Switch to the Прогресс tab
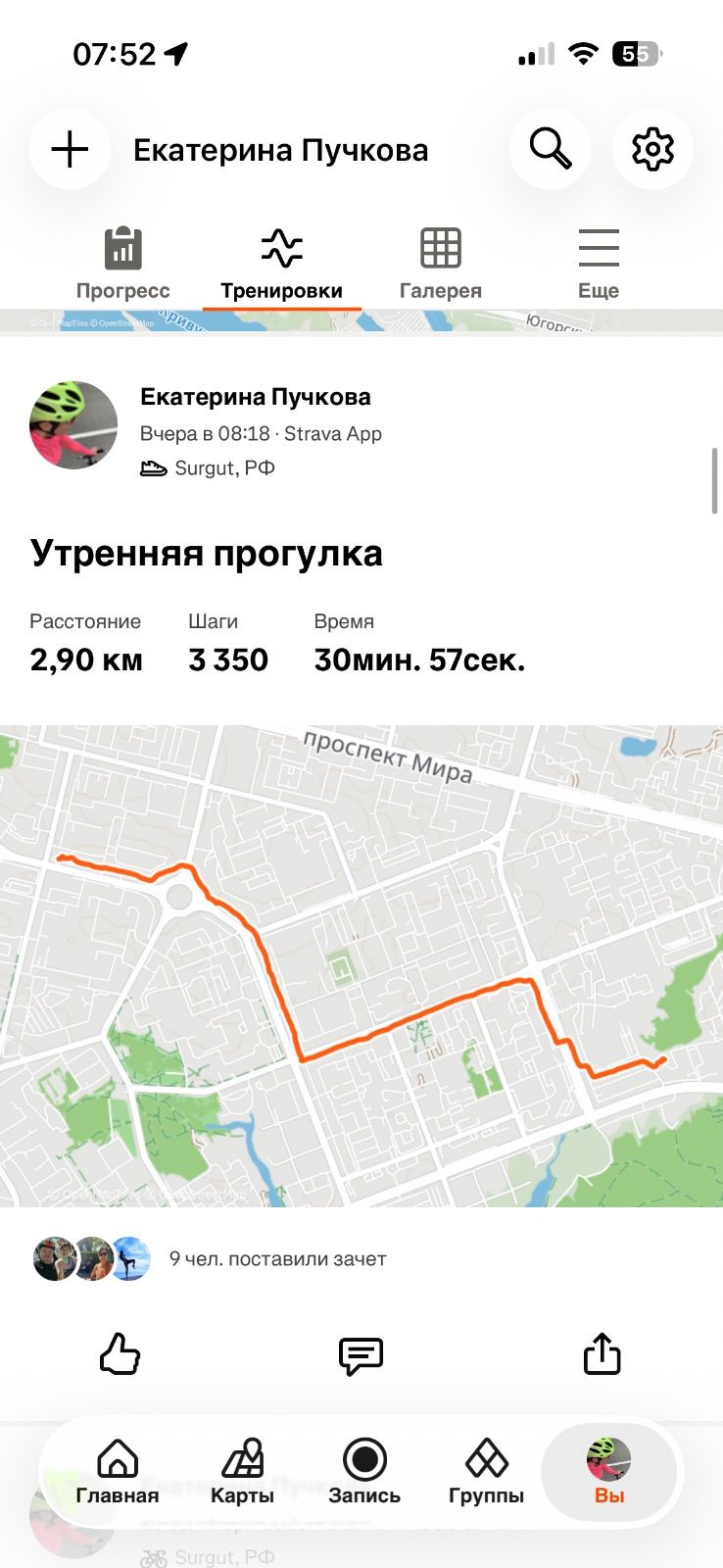 click(x=123, y=264)
